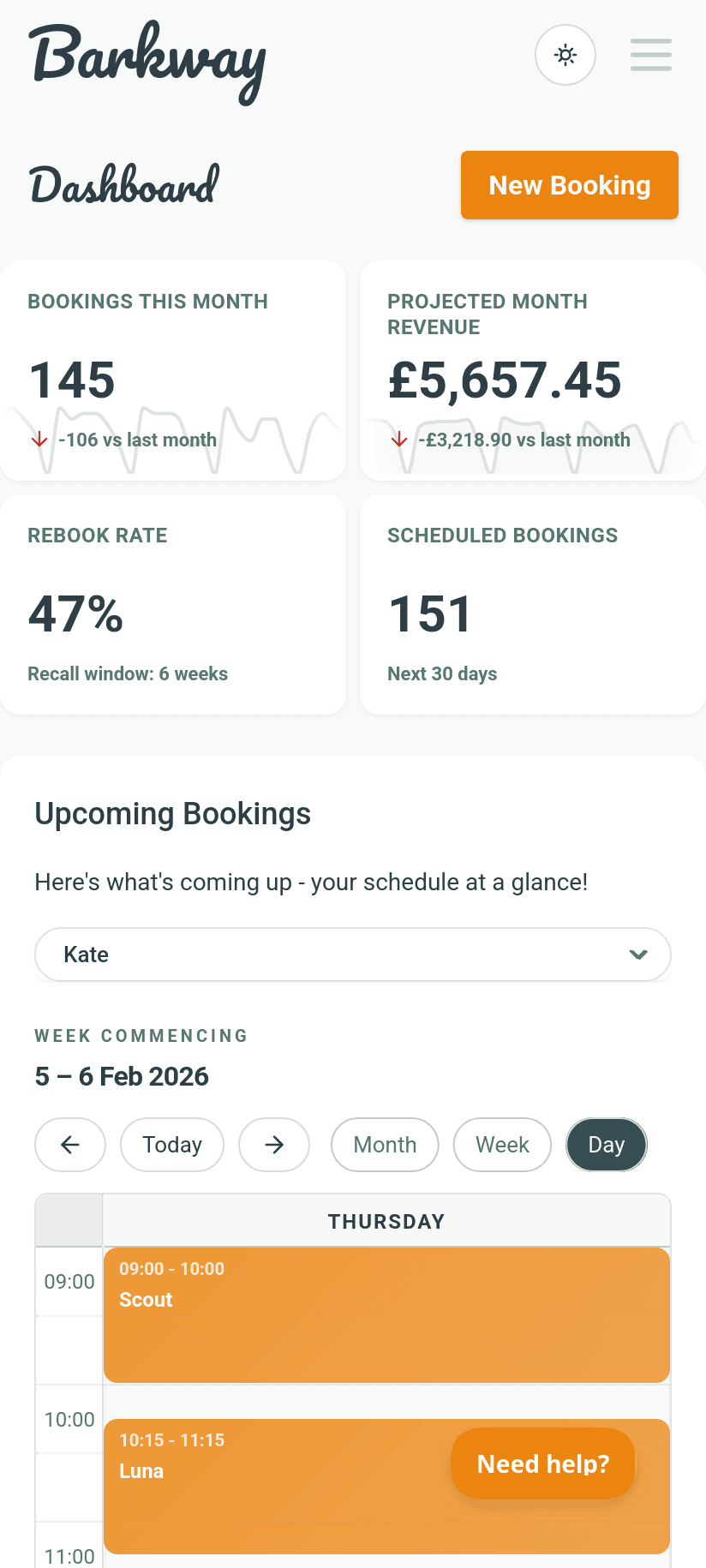Screen dimensions: 706x1568
Task: Open the staff member dropdown showing Kate
Action: point(352,954)
